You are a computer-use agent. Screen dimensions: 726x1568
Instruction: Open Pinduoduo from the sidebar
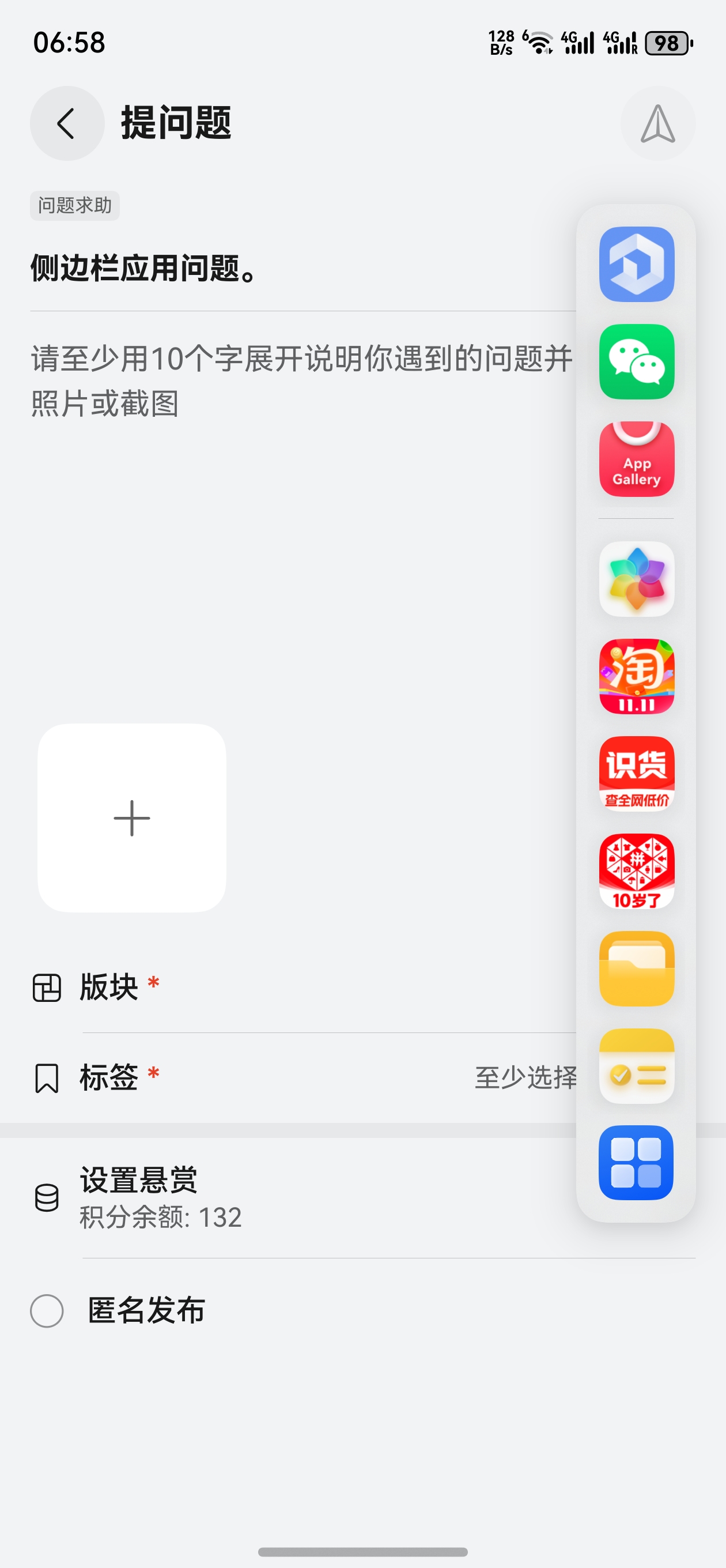coord(636,872)
